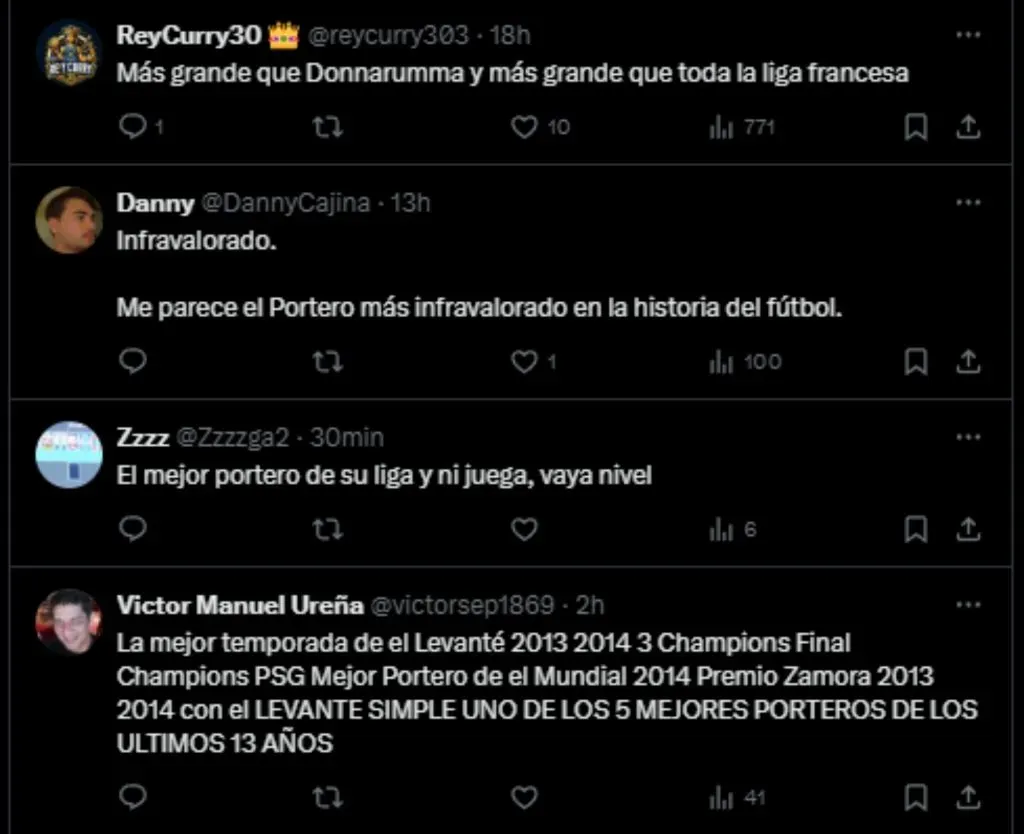This screenshot has width=1024, height=834.
Task: Bookmark Danny's tweet
Action: click(915, 362)
